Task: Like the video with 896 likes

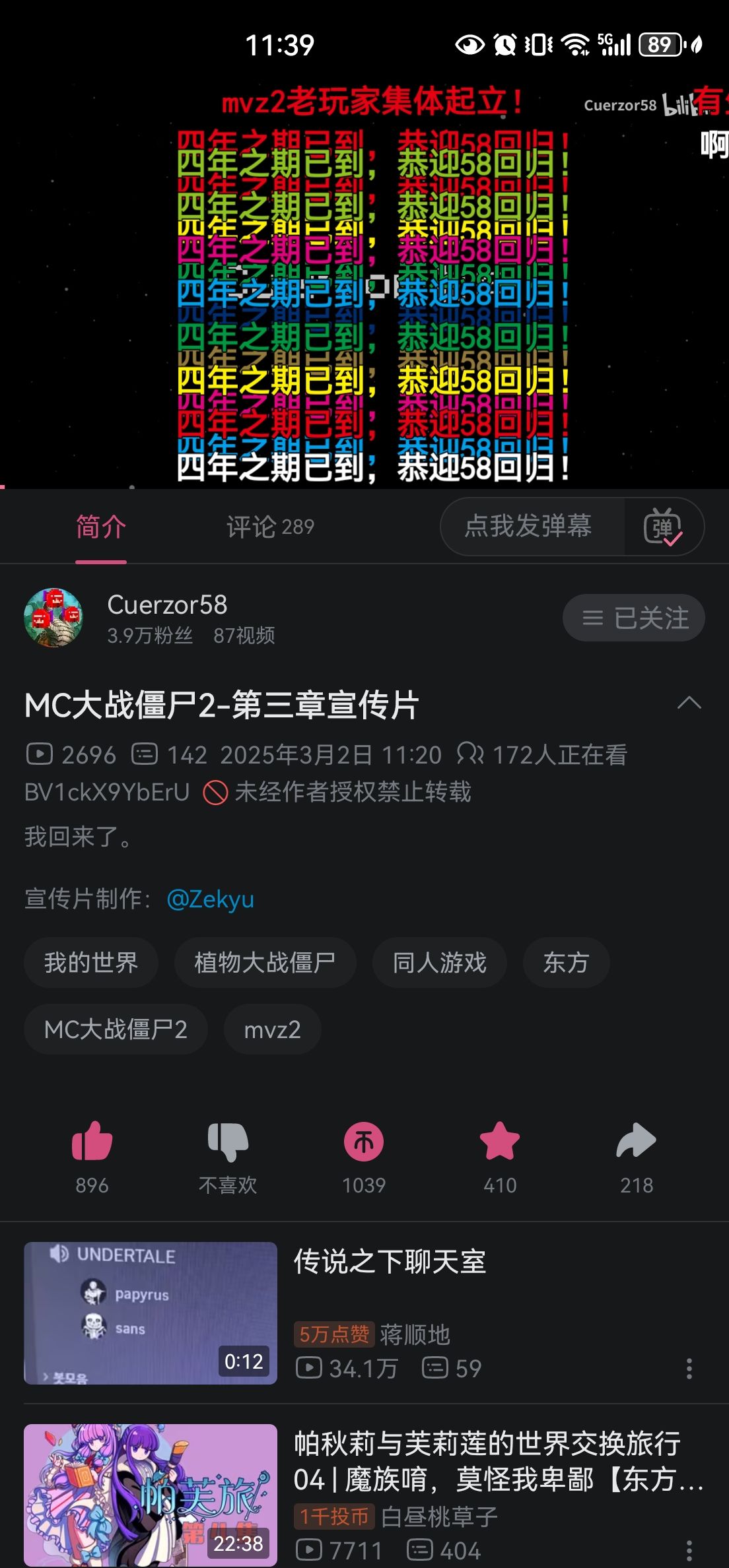Action: (92, 1142)
